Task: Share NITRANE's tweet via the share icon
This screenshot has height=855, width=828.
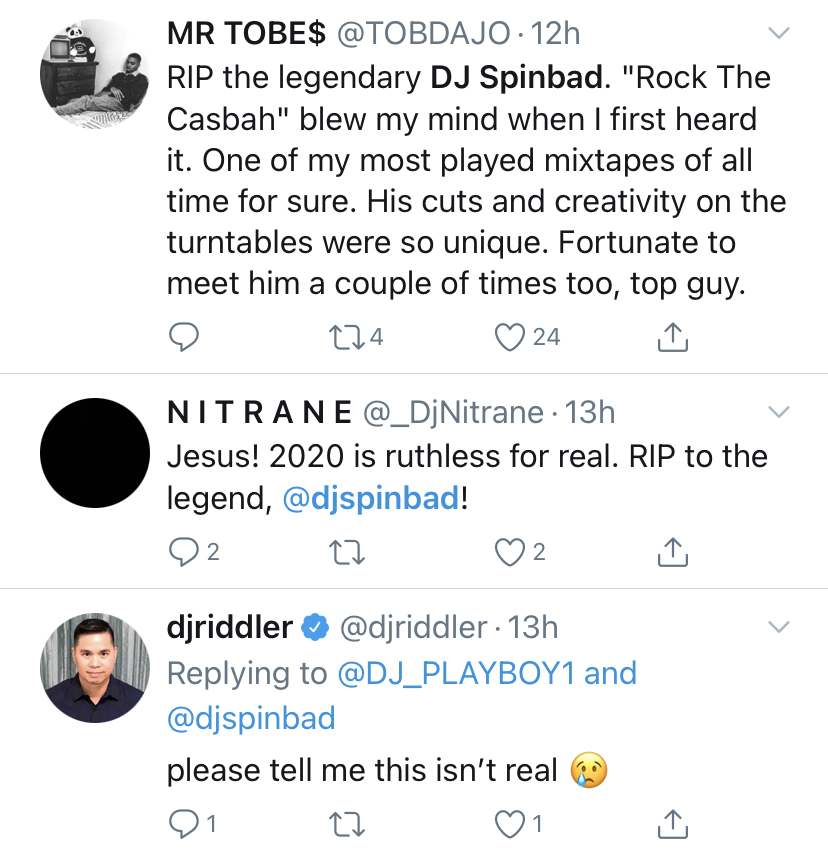Action: click(672, 551)
